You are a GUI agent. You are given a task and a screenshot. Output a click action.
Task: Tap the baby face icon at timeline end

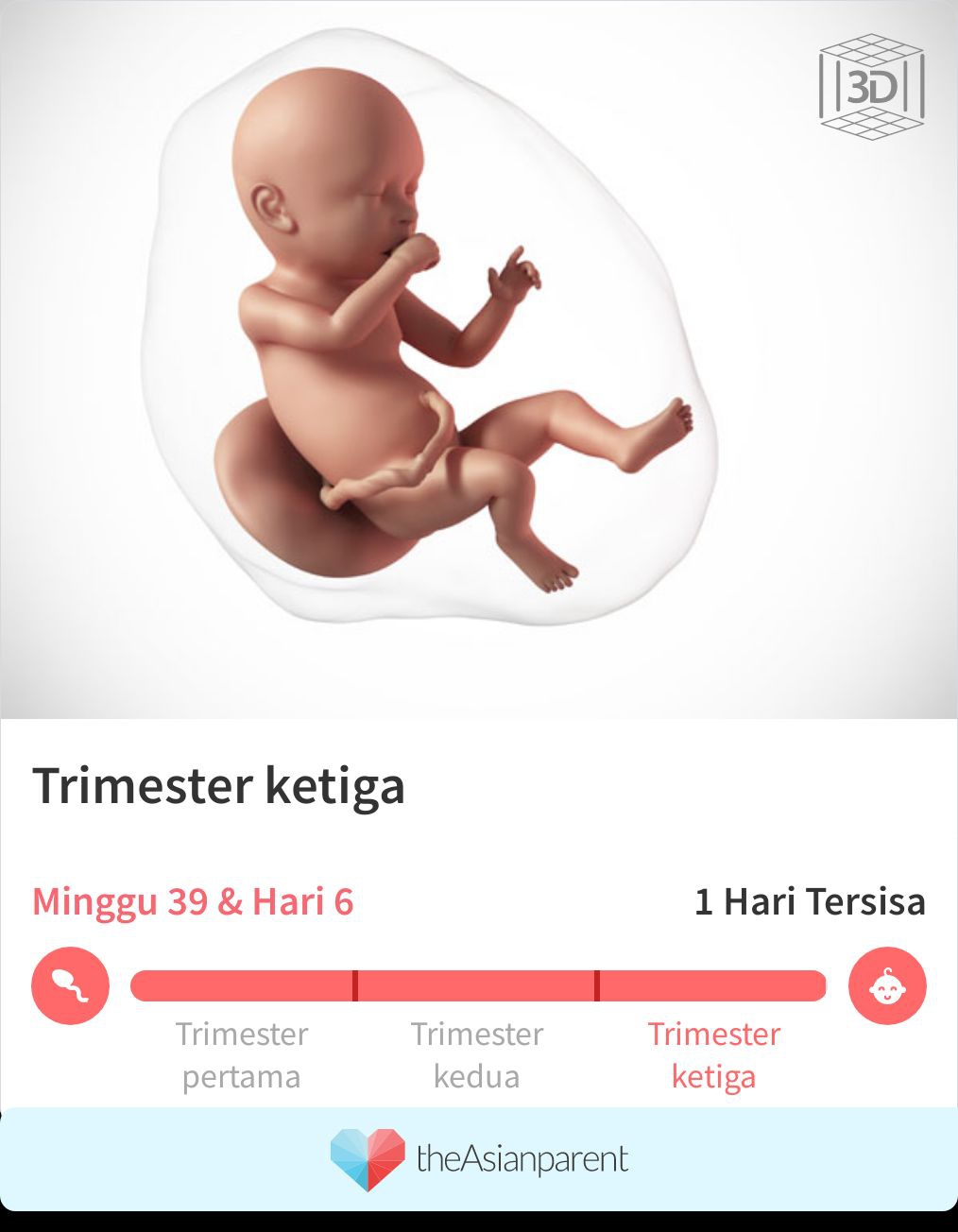[x=888, y=984]
